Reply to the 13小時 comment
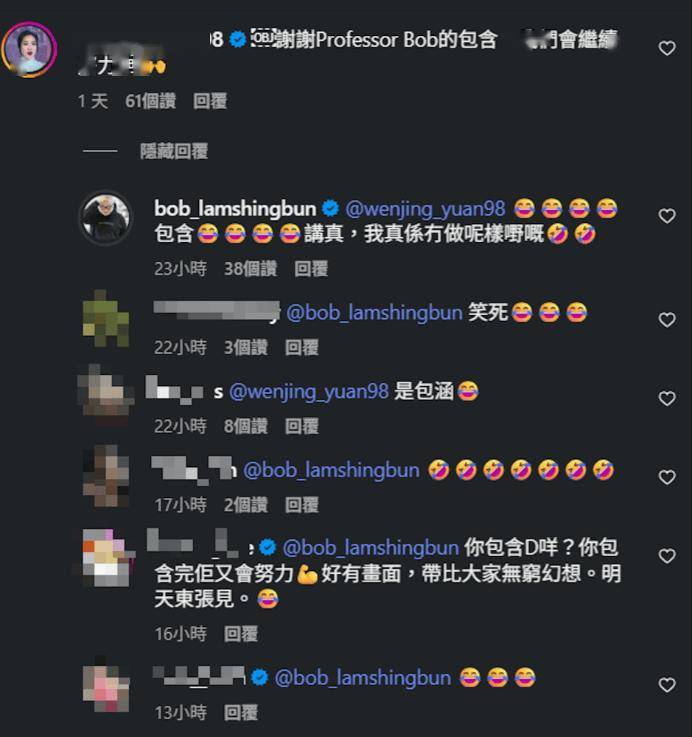Viewport: 692px width, 737px height. pyautogui.click(x=241, y=712)
